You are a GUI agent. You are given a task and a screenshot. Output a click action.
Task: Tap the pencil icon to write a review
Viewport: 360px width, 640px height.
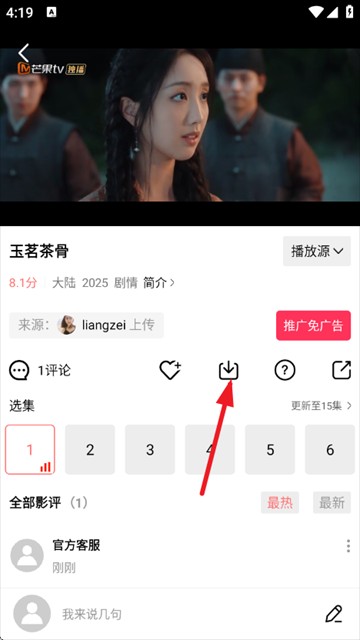[x=334, y=614]
